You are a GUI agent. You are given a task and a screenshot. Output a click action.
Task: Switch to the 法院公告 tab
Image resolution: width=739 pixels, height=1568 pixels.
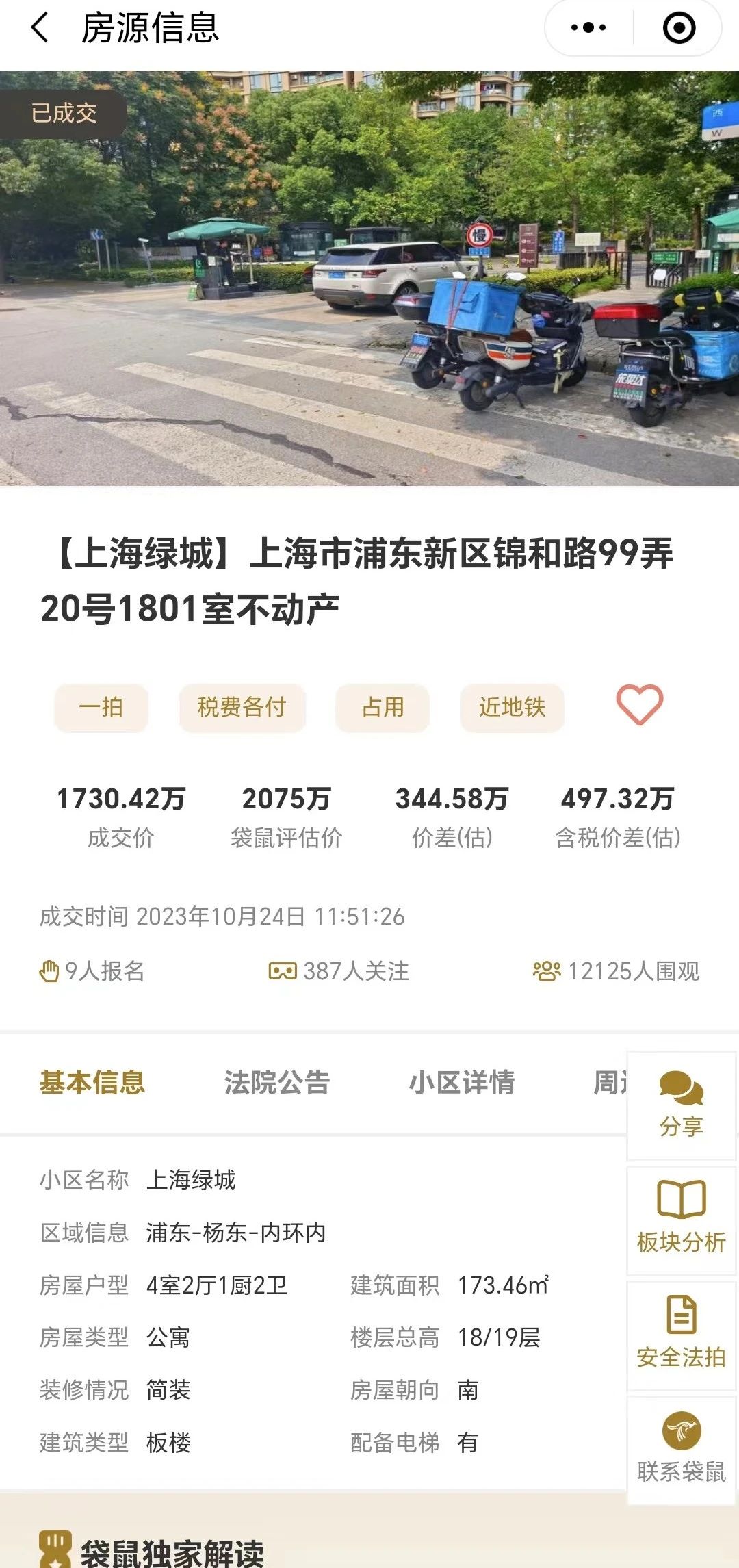pos(277,1083)
